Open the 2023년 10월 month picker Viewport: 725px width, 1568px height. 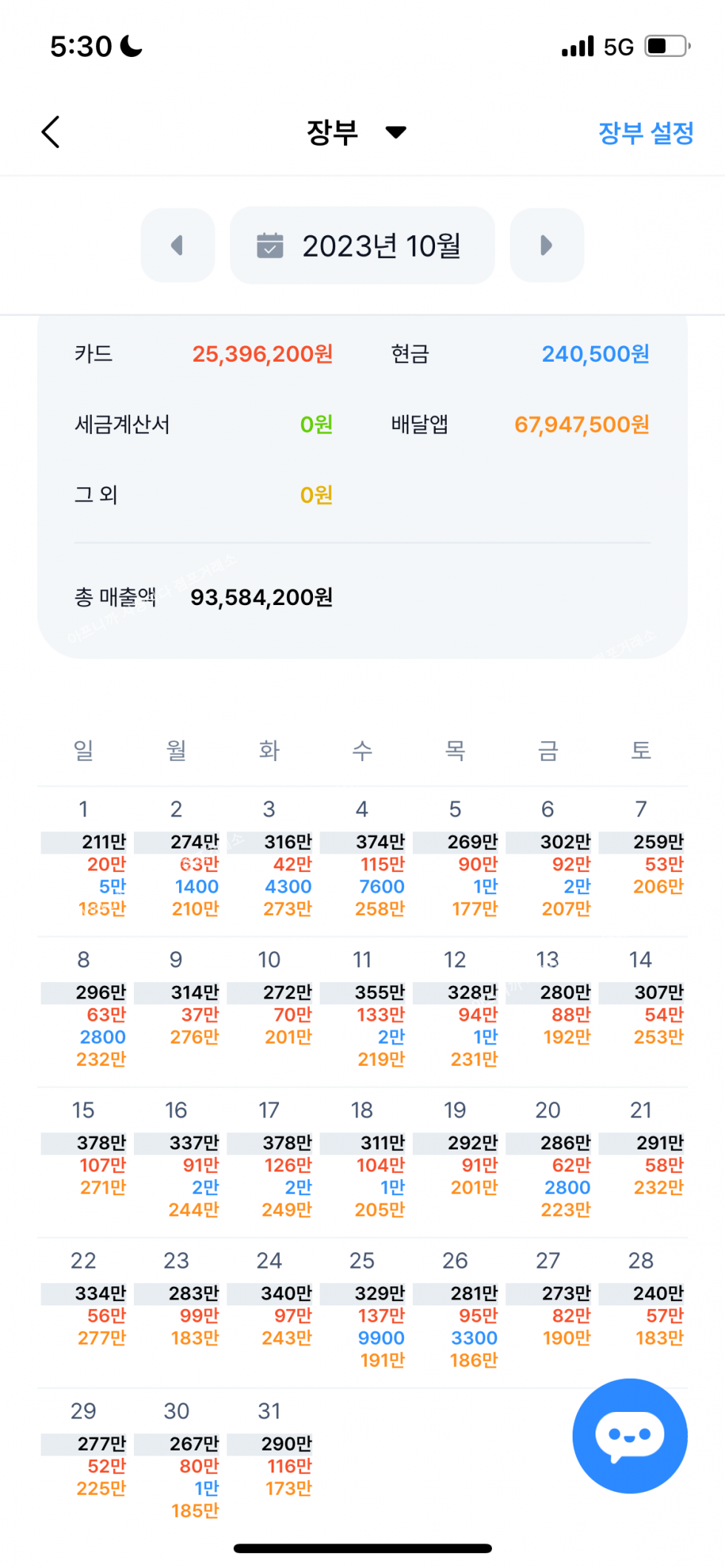click(362, 245)
